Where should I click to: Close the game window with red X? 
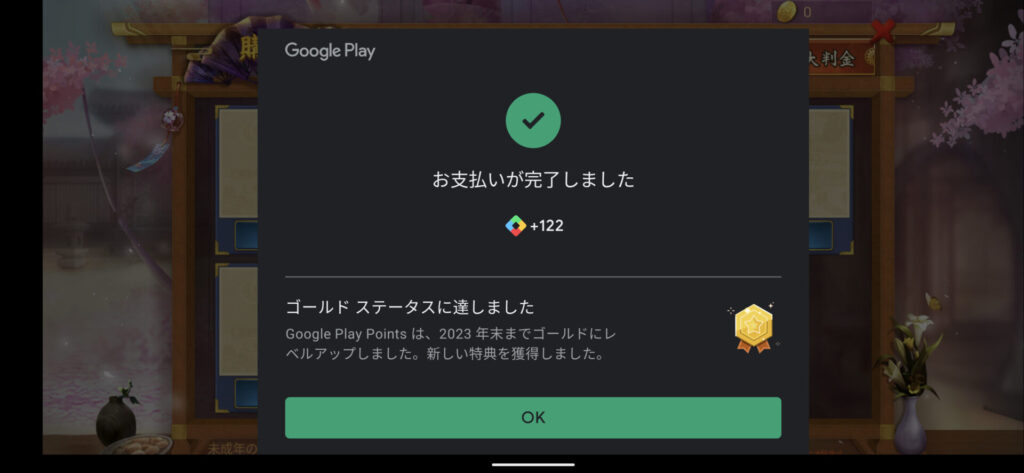(882, 31)
